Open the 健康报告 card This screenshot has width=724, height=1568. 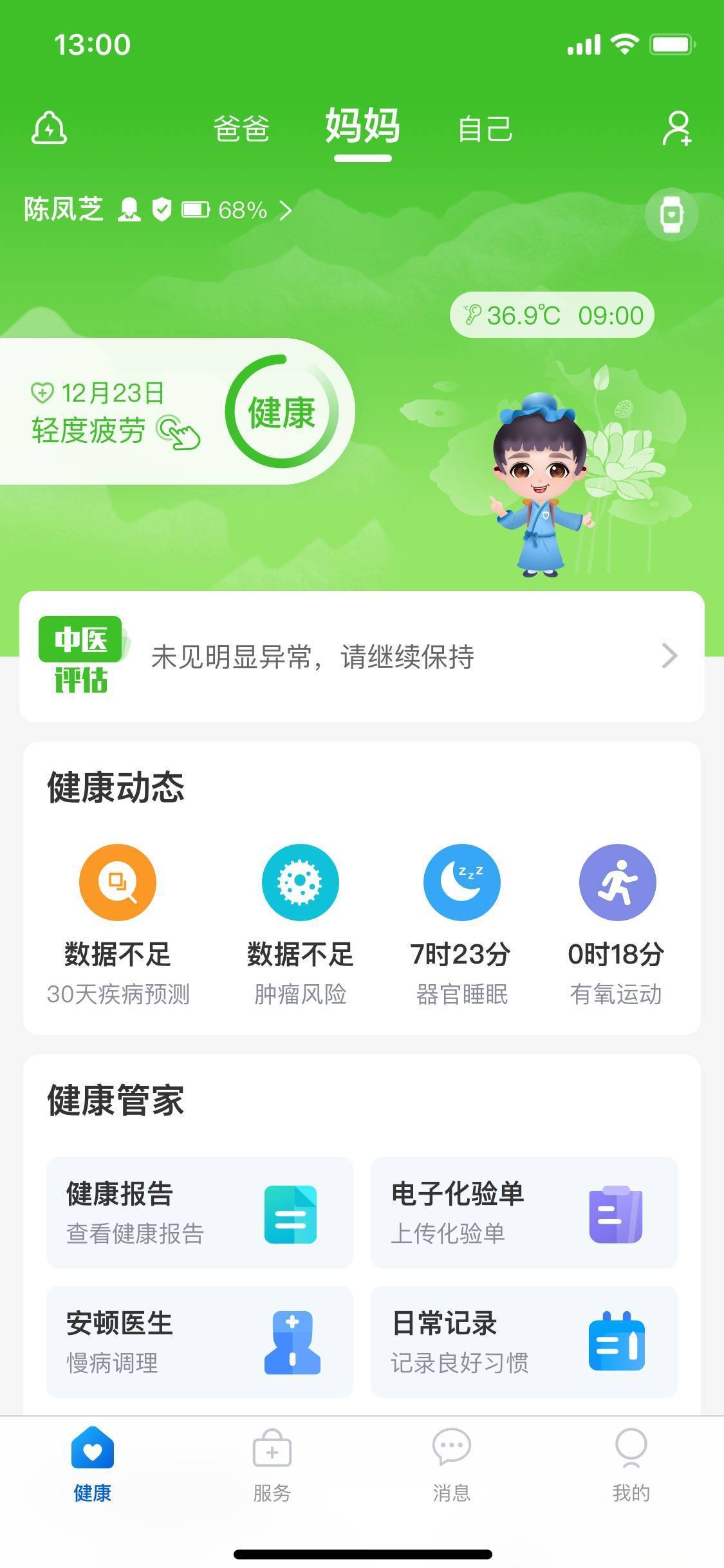tap(200, 1213)
